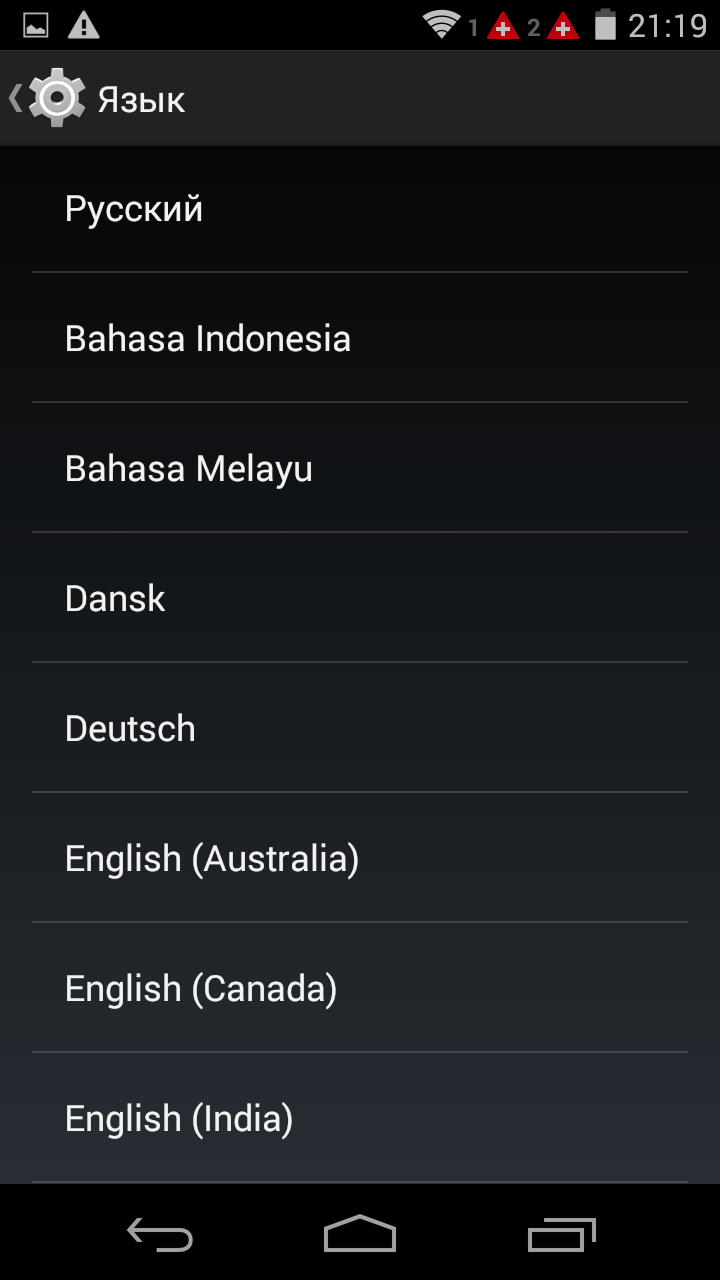Select English (Australia)

pos(360,858)
